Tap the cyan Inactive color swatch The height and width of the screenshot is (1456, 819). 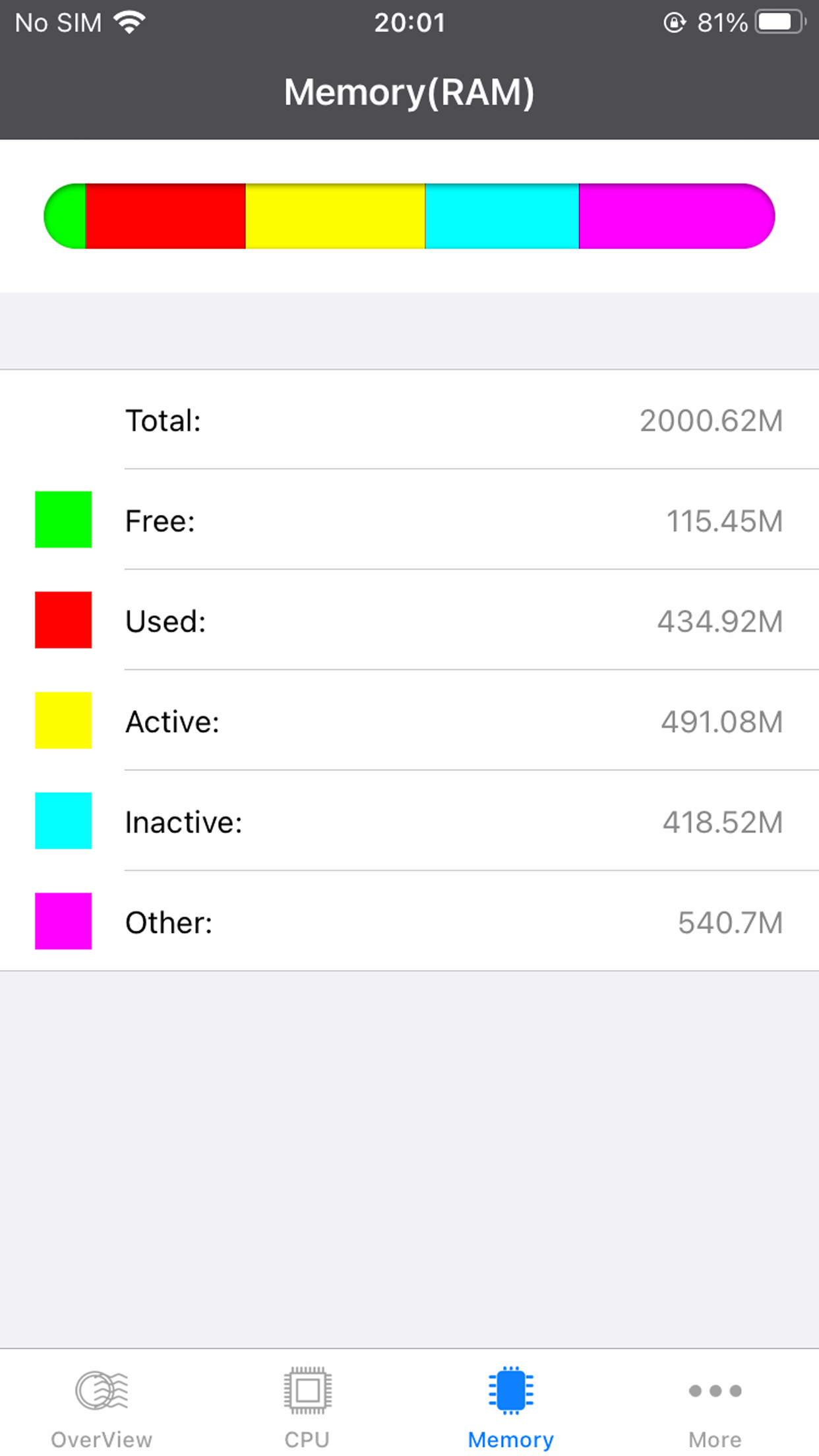(63, 821)
